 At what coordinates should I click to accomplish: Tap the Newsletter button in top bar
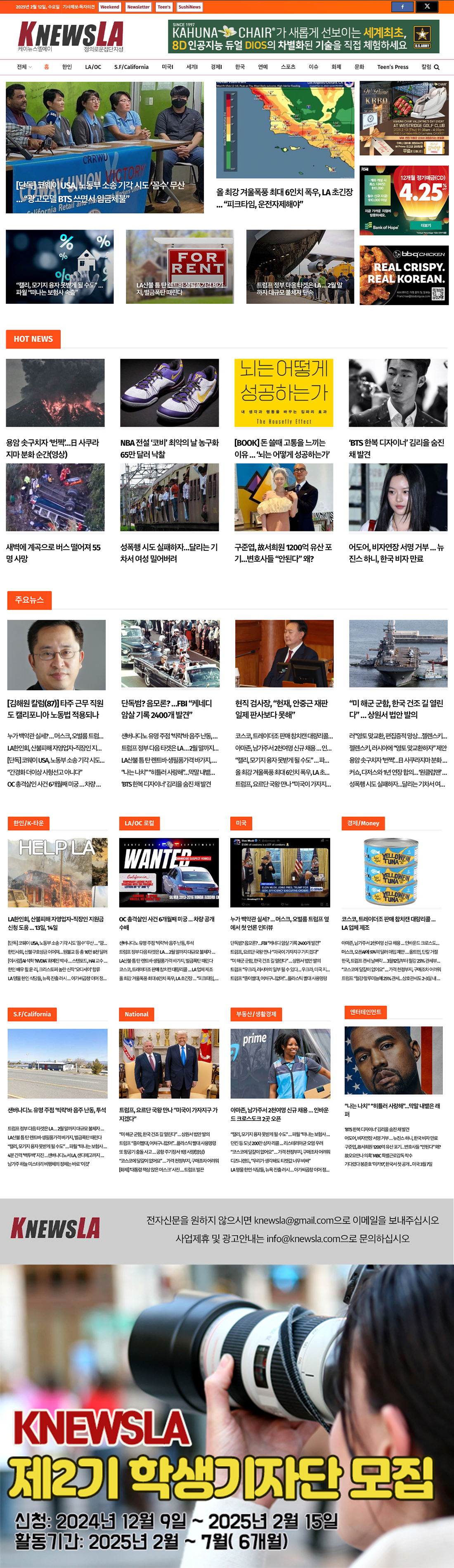138,7
